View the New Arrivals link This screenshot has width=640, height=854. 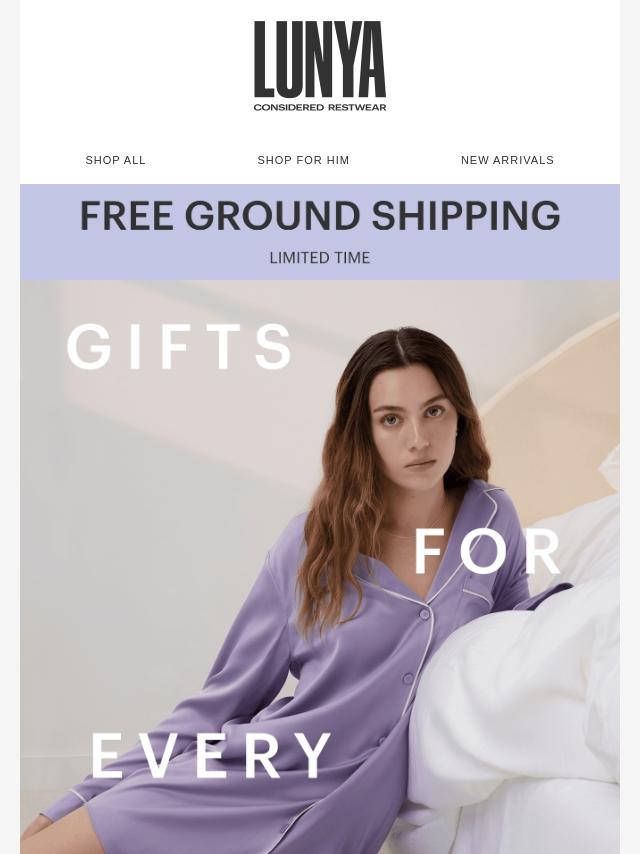(x=507, y=160)
